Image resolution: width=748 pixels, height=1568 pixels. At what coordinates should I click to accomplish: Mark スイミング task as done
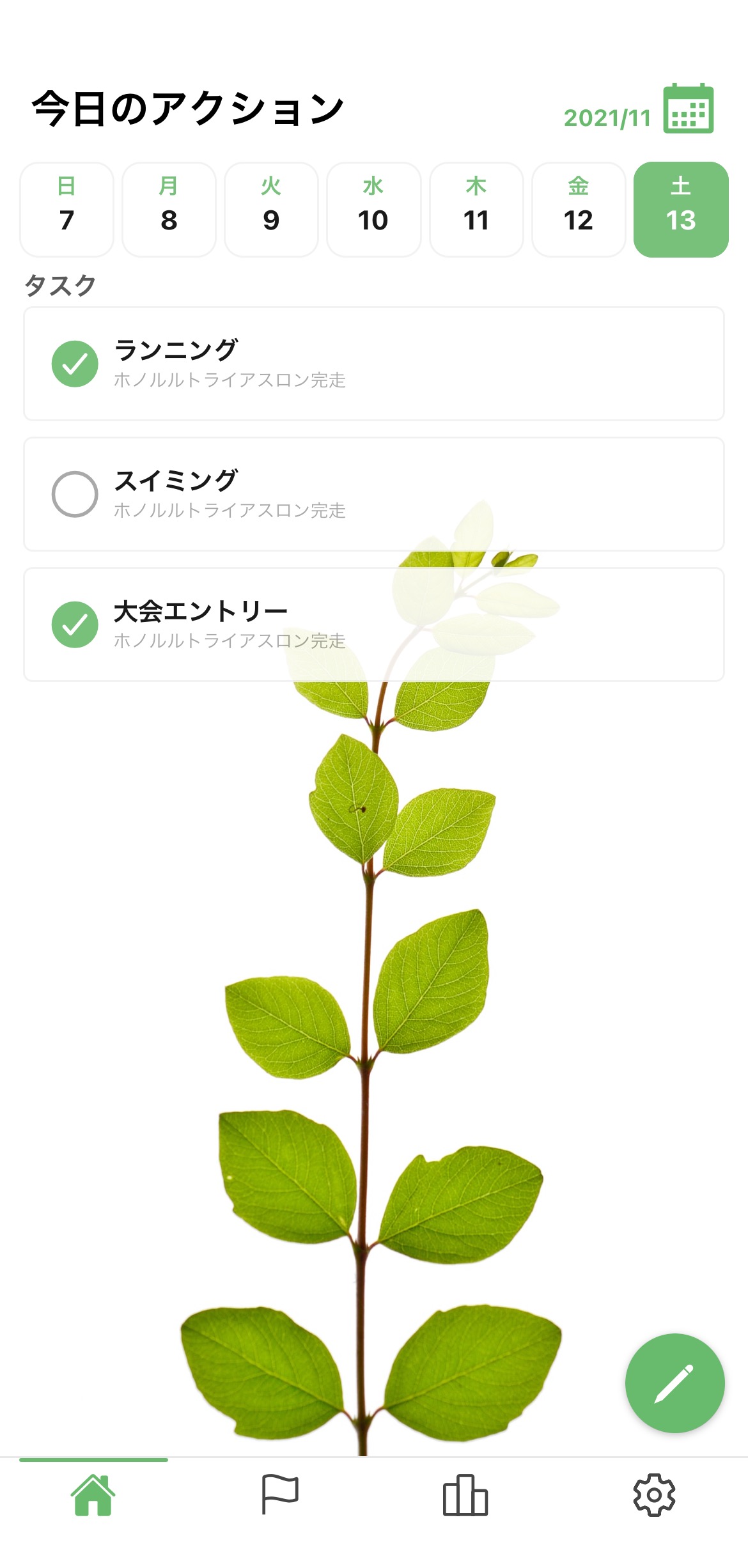pyautogui.click(x=75, y=494)
